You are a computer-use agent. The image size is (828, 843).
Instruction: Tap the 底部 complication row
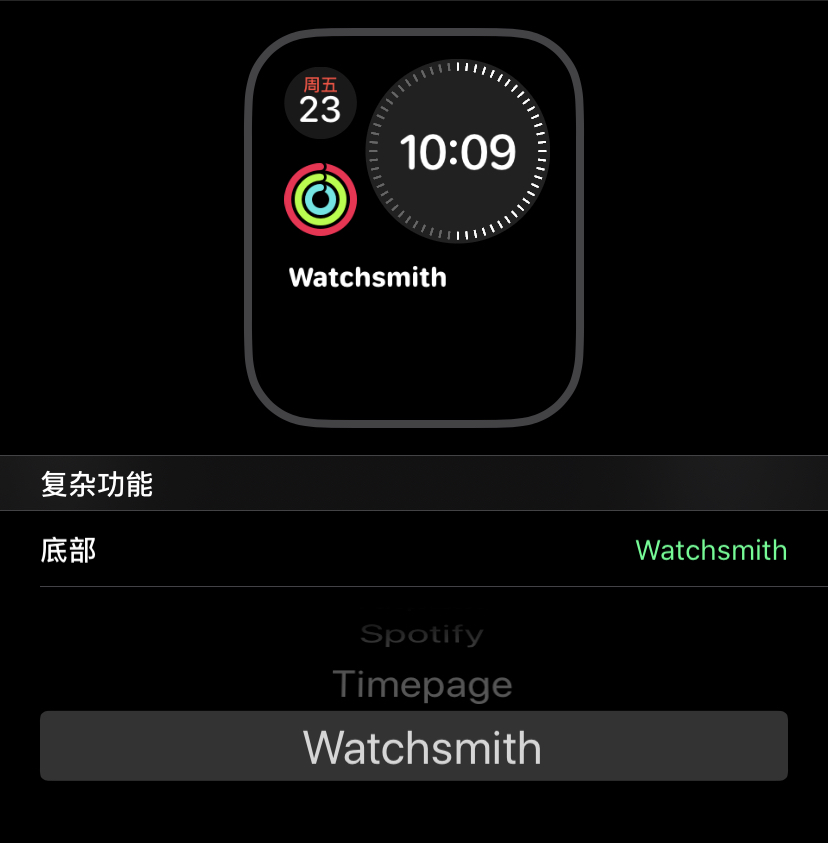point(413,550)
